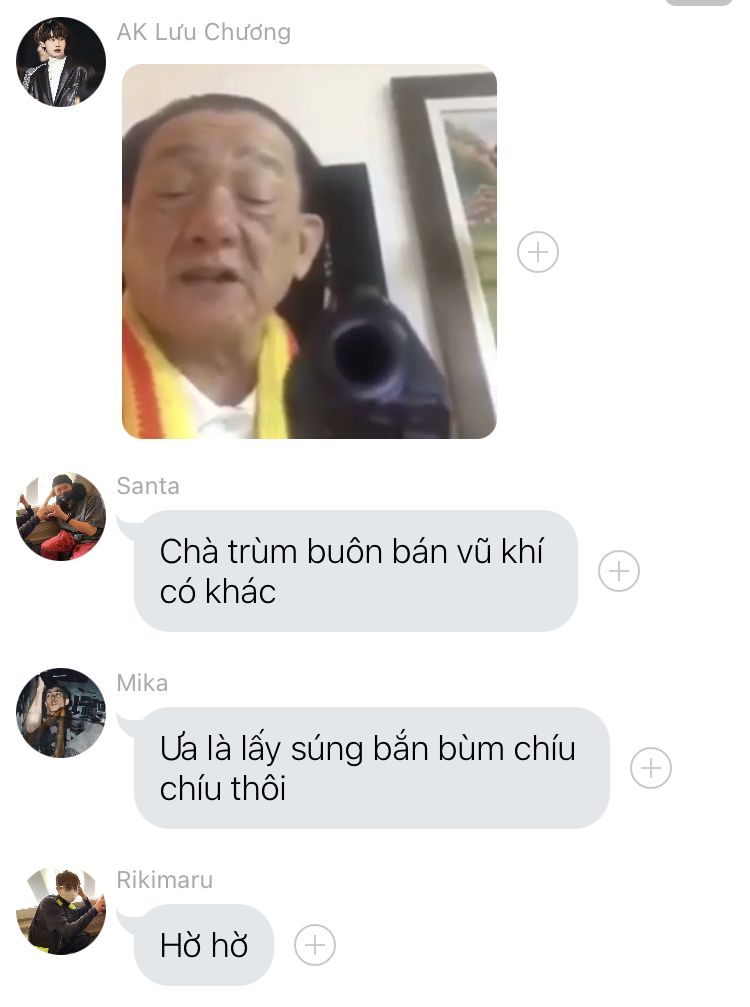
Task: Tap the plus icon next to Mika's message
Action: click(651, 768)
